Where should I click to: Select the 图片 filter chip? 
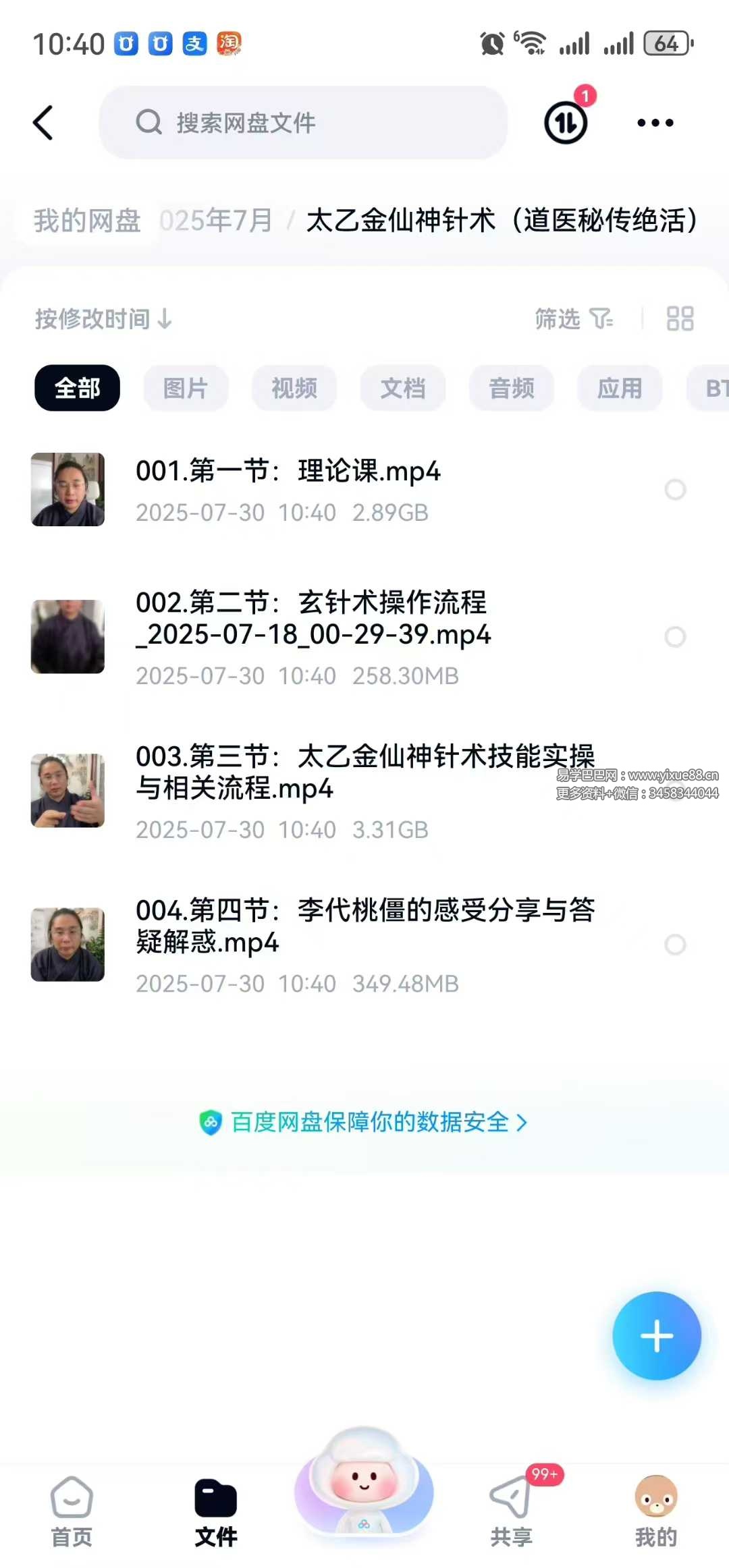[186, 388]
